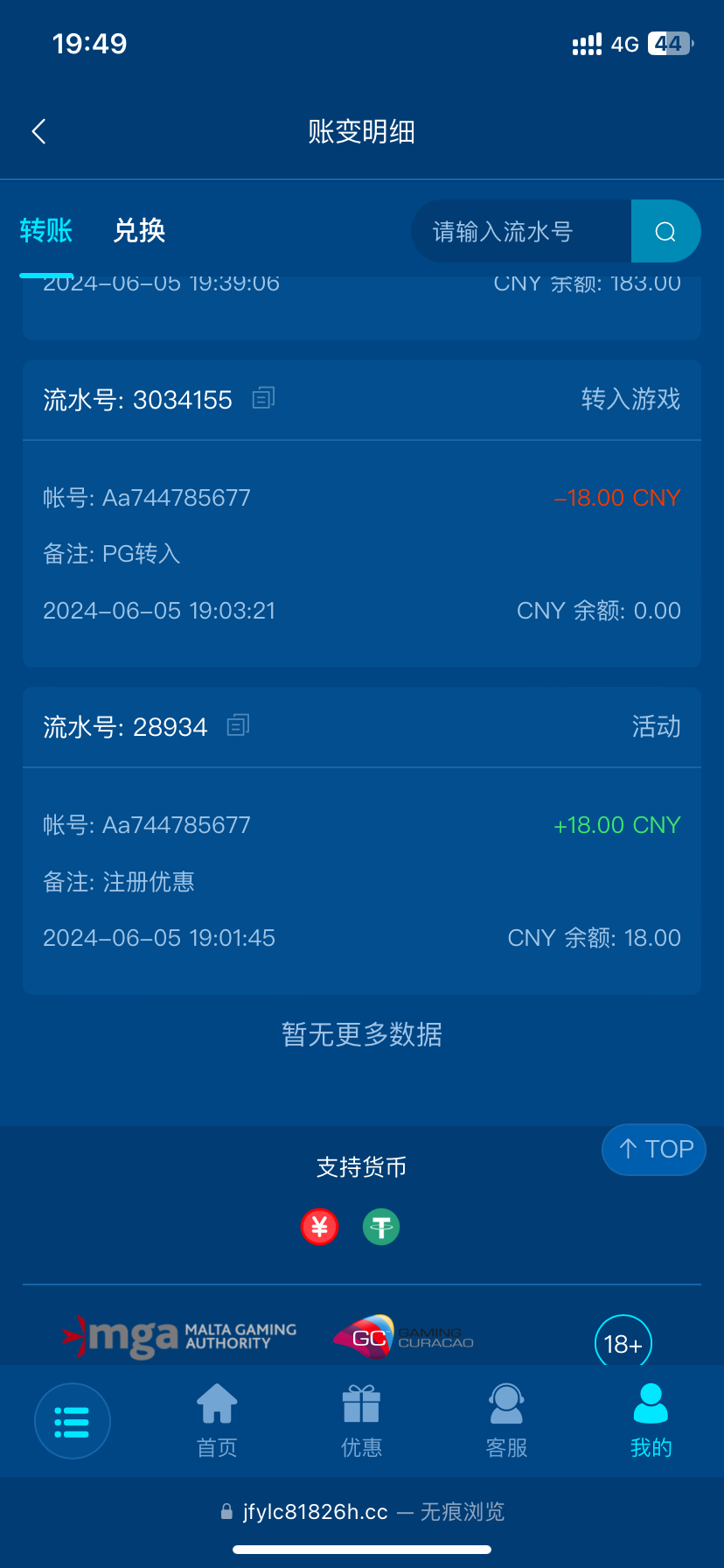Switch to the 兑换 tab
The width and height of the screenshot is (724, 1568).
[x=139, y=231]
